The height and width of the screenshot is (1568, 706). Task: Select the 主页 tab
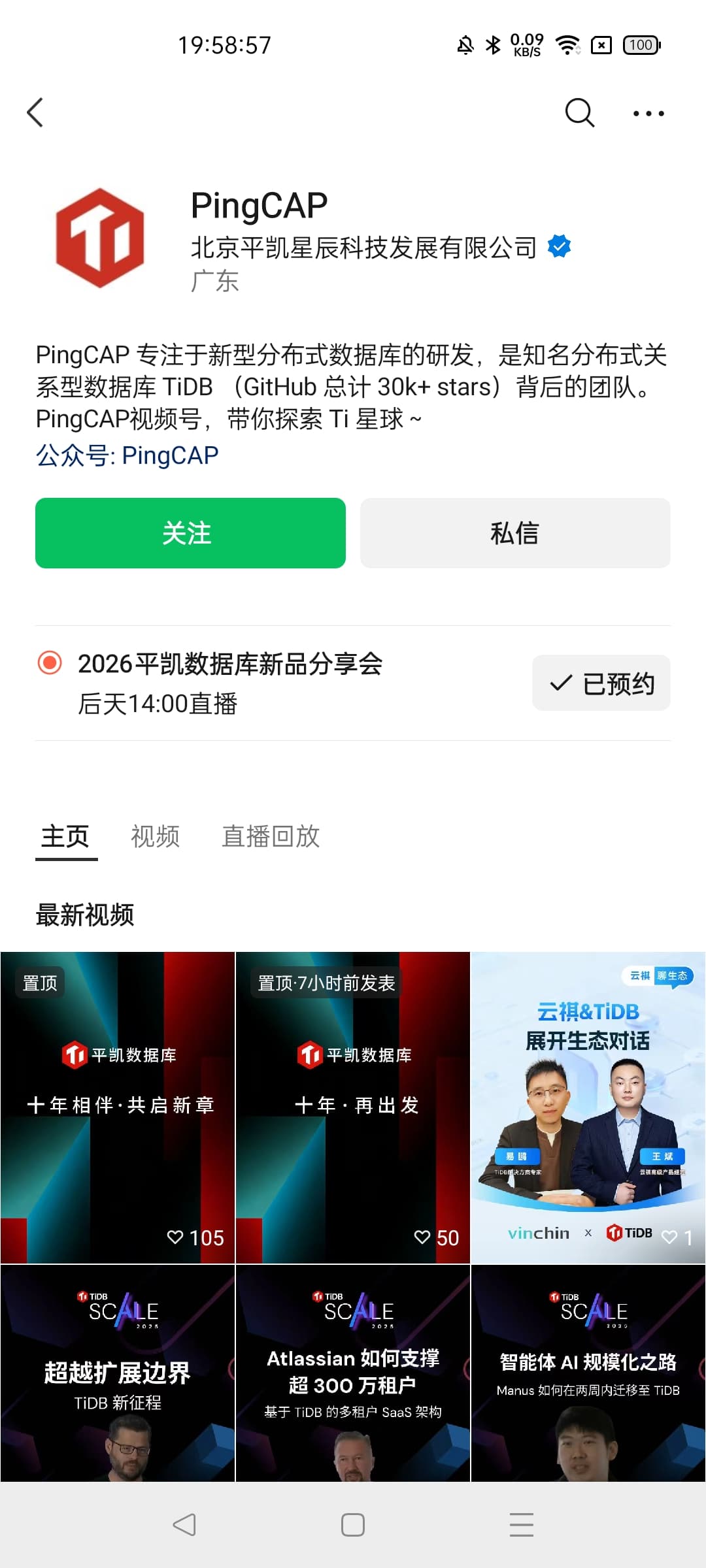tap(65, 836)
